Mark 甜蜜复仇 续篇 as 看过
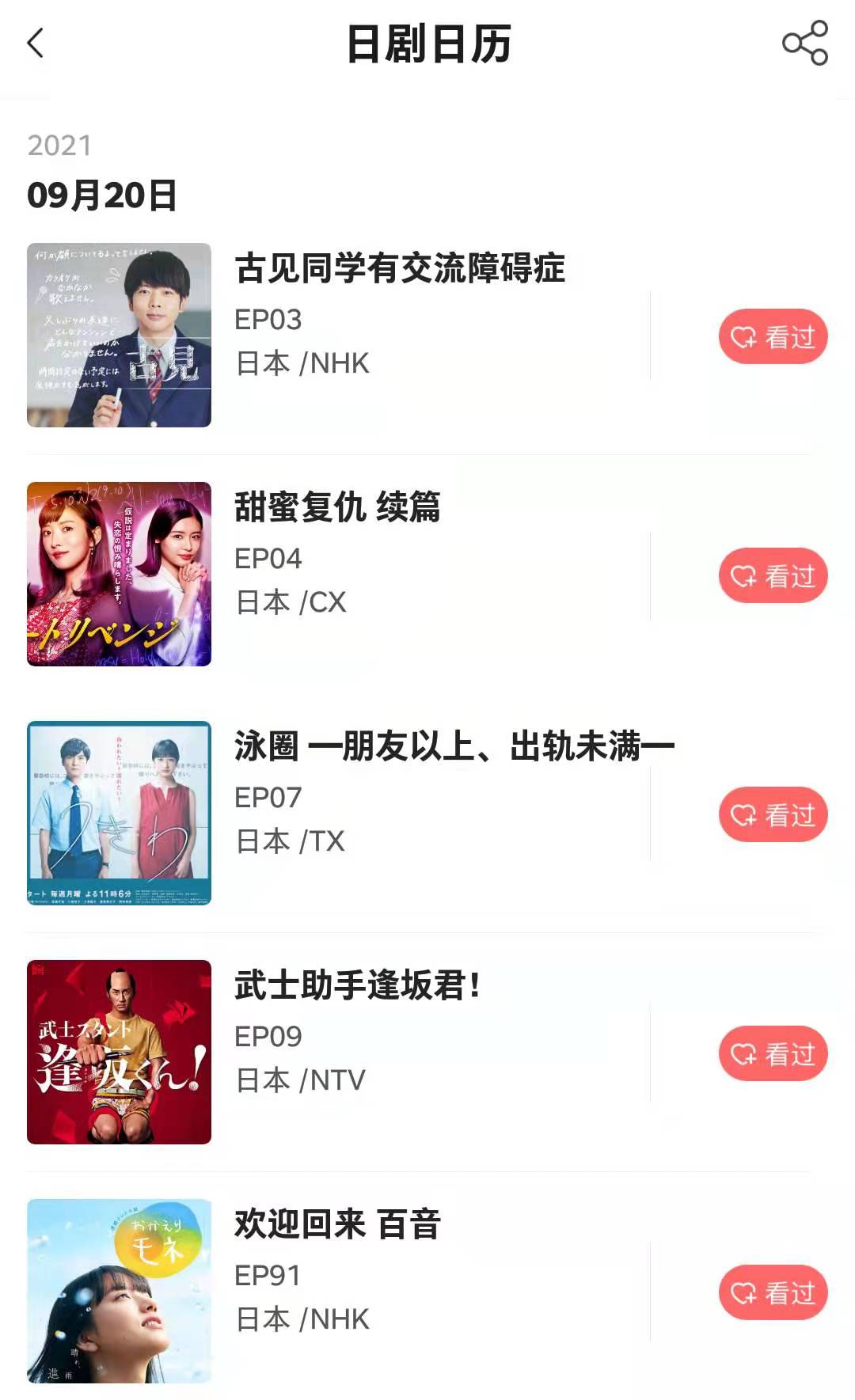 tap(773, 576)
